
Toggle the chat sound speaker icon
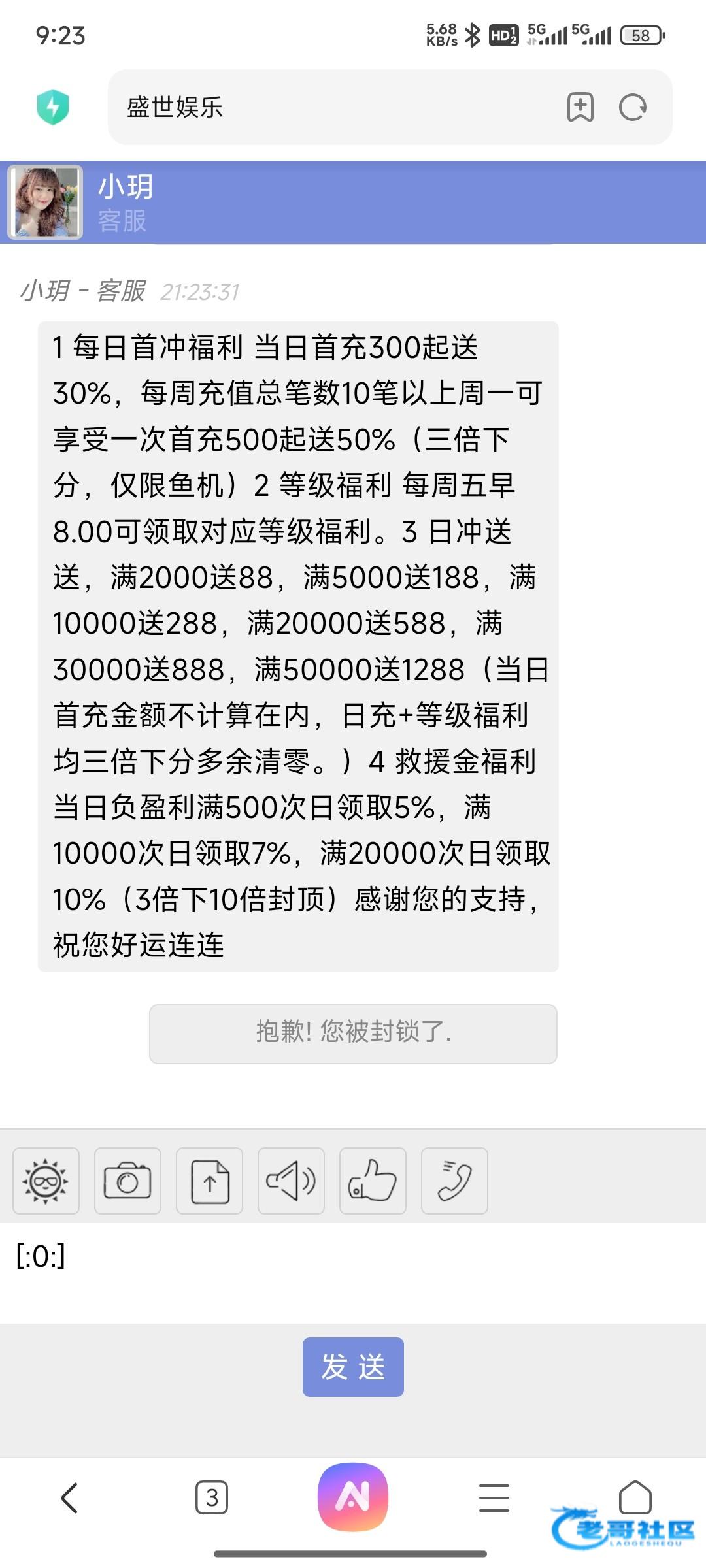[x=291, y=1181]
